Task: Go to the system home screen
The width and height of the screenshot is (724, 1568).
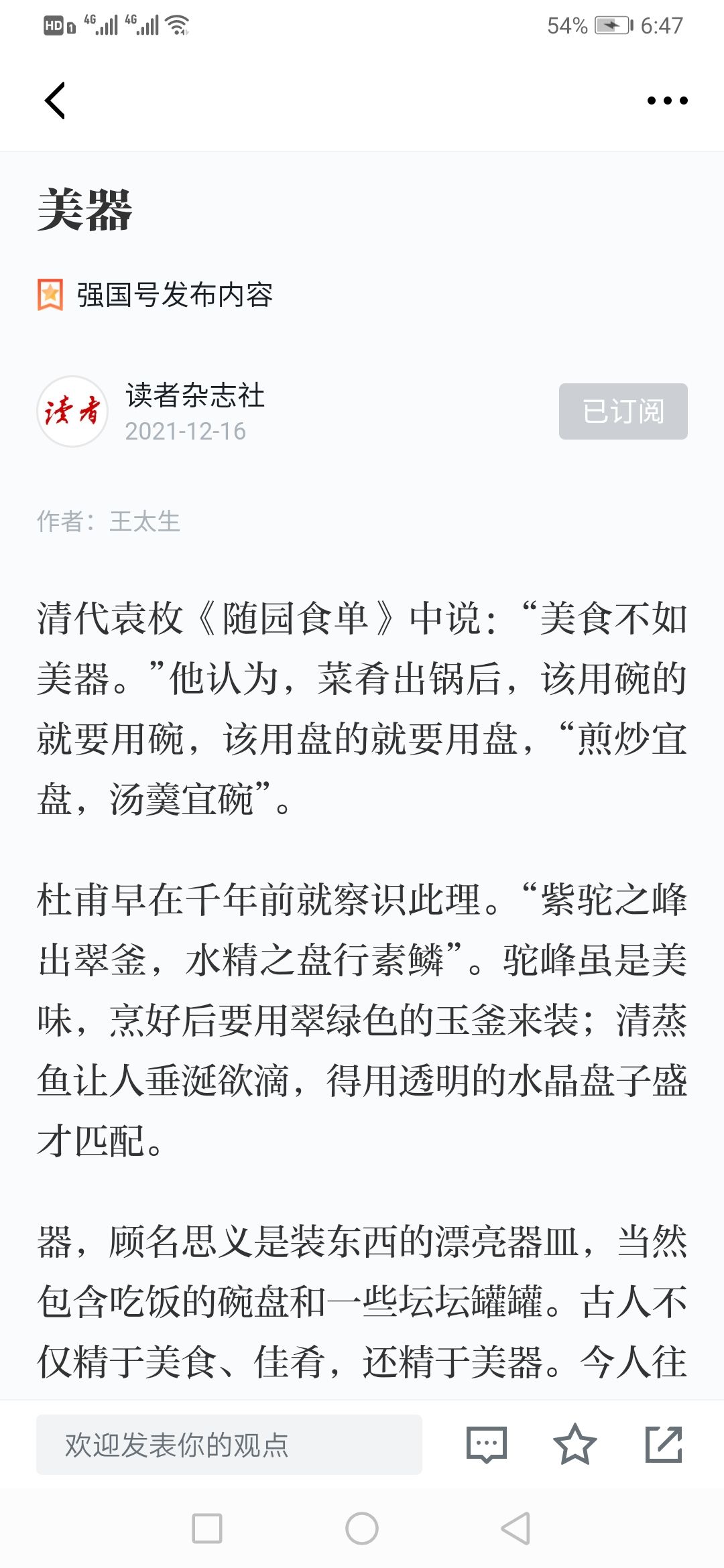Action: [x=362, y=1528]
